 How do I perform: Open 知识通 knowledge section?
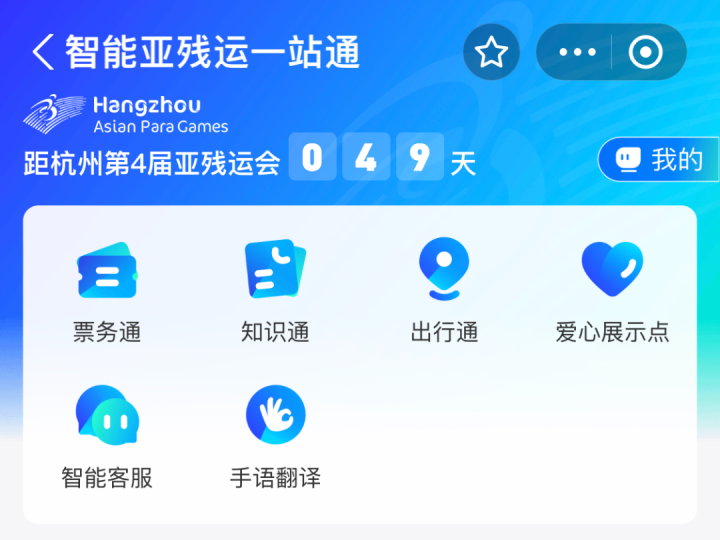275,289
